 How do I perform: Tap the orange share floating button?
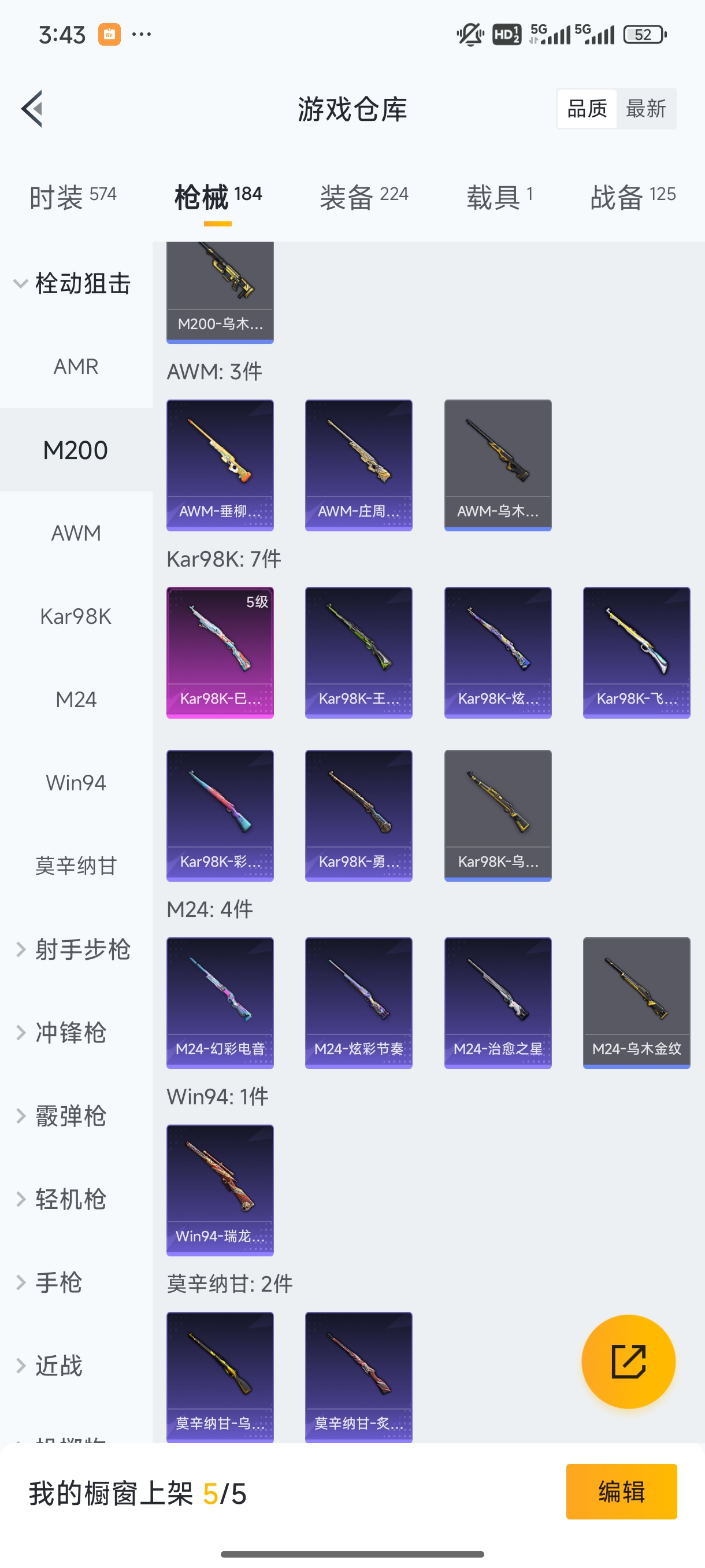point(628,1362)
